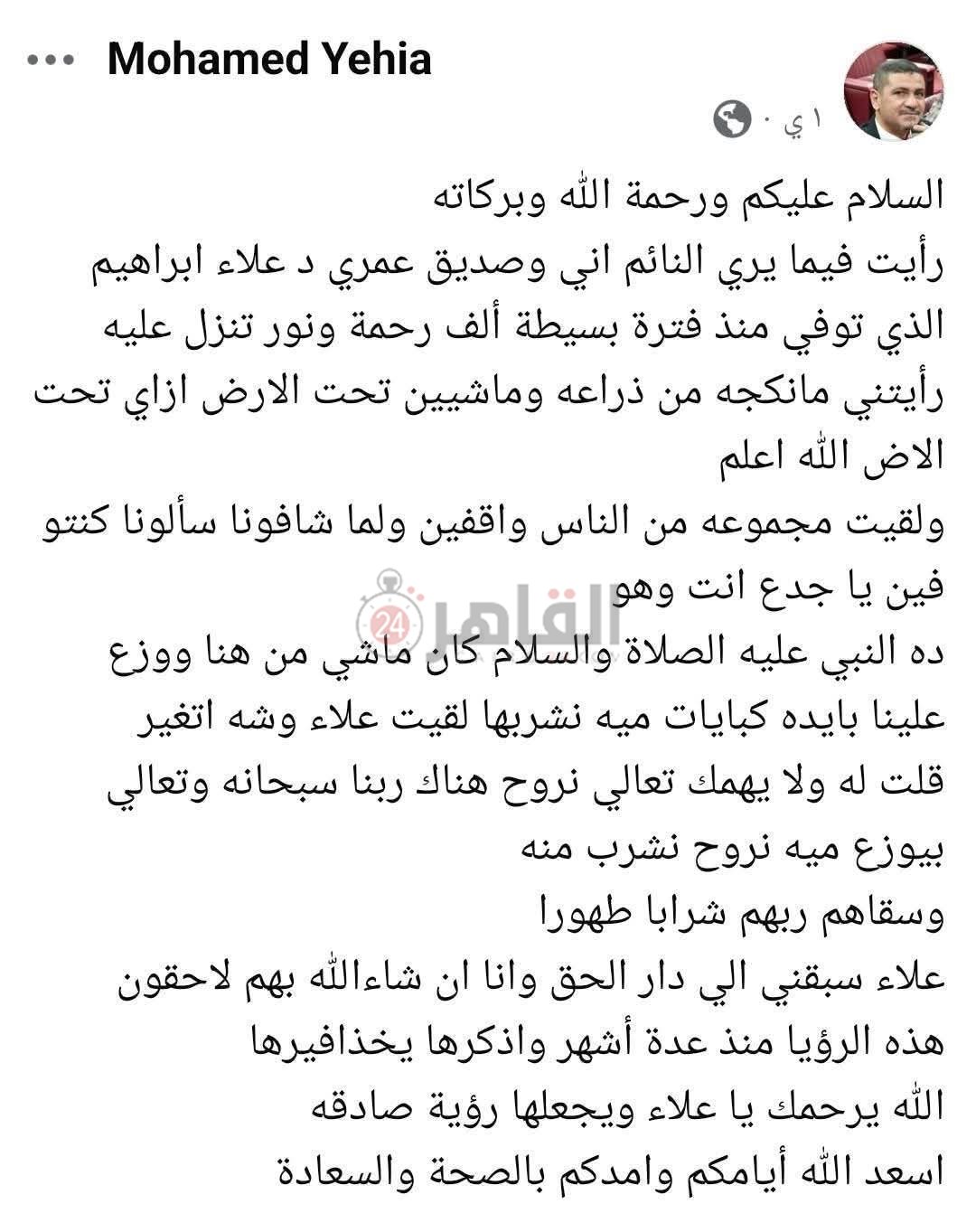
Task: Open Mohamed Yehia's profile name link
Action: pos(268,60)
